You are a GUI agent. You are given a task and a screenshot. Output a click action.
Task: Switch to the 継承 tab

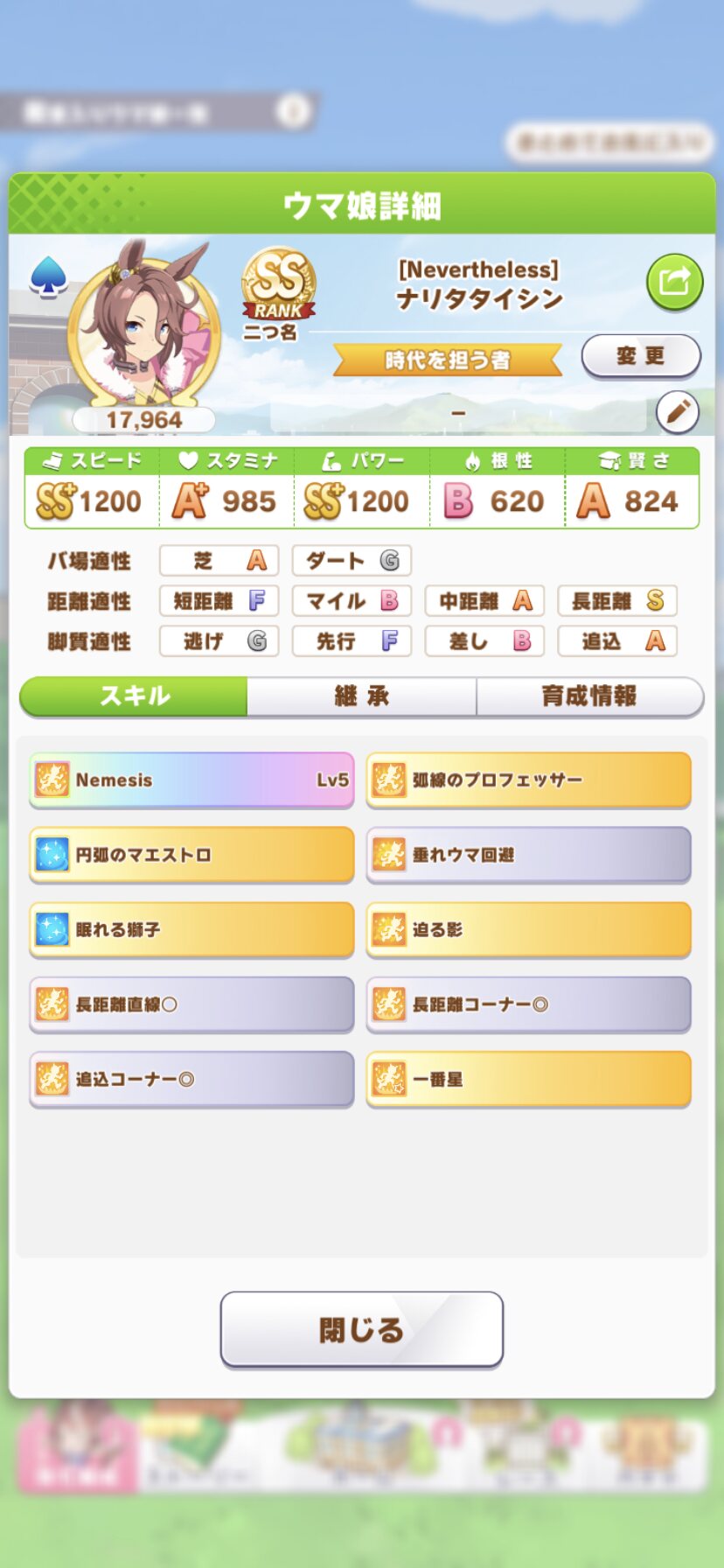(x=361, y=696)
